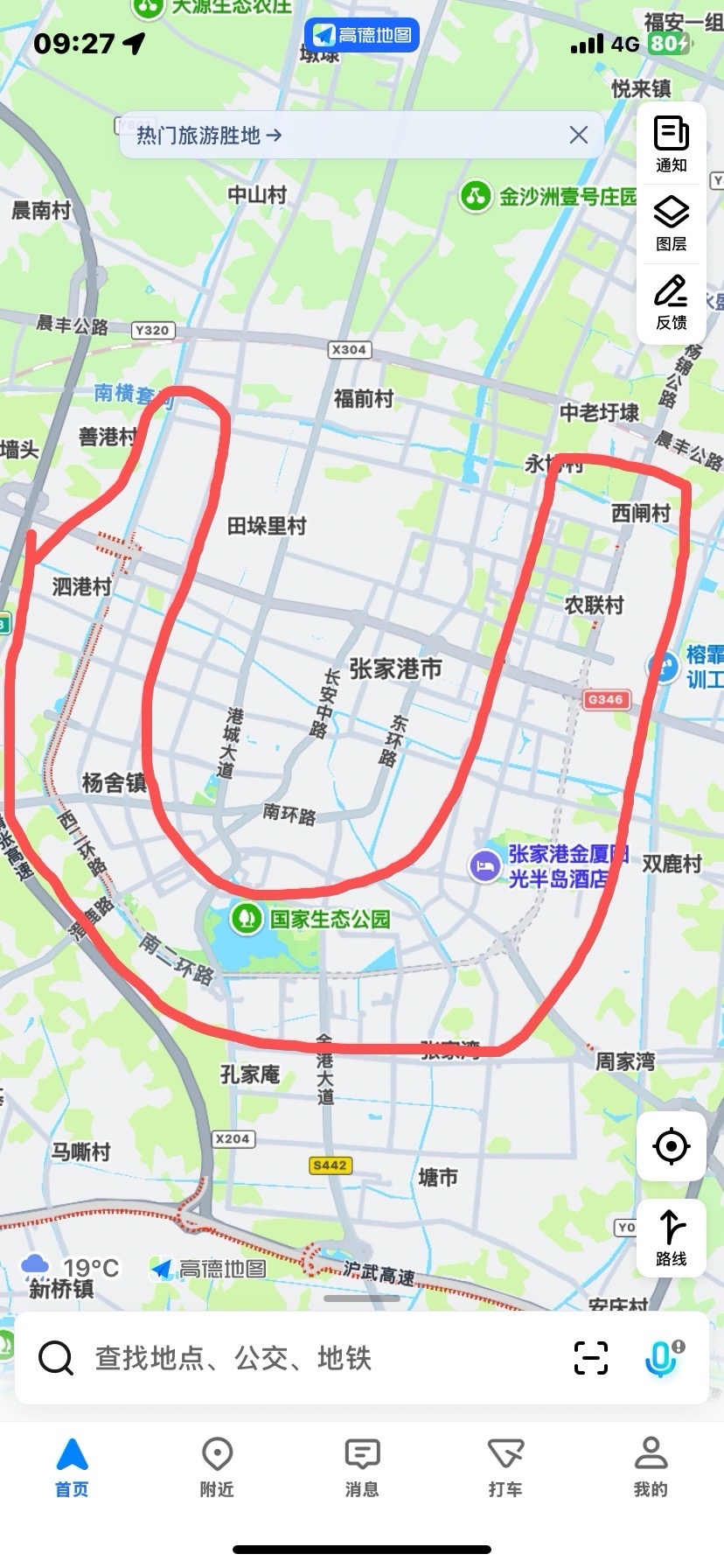Open the 我的 profile tab

tap(651, 1466)
